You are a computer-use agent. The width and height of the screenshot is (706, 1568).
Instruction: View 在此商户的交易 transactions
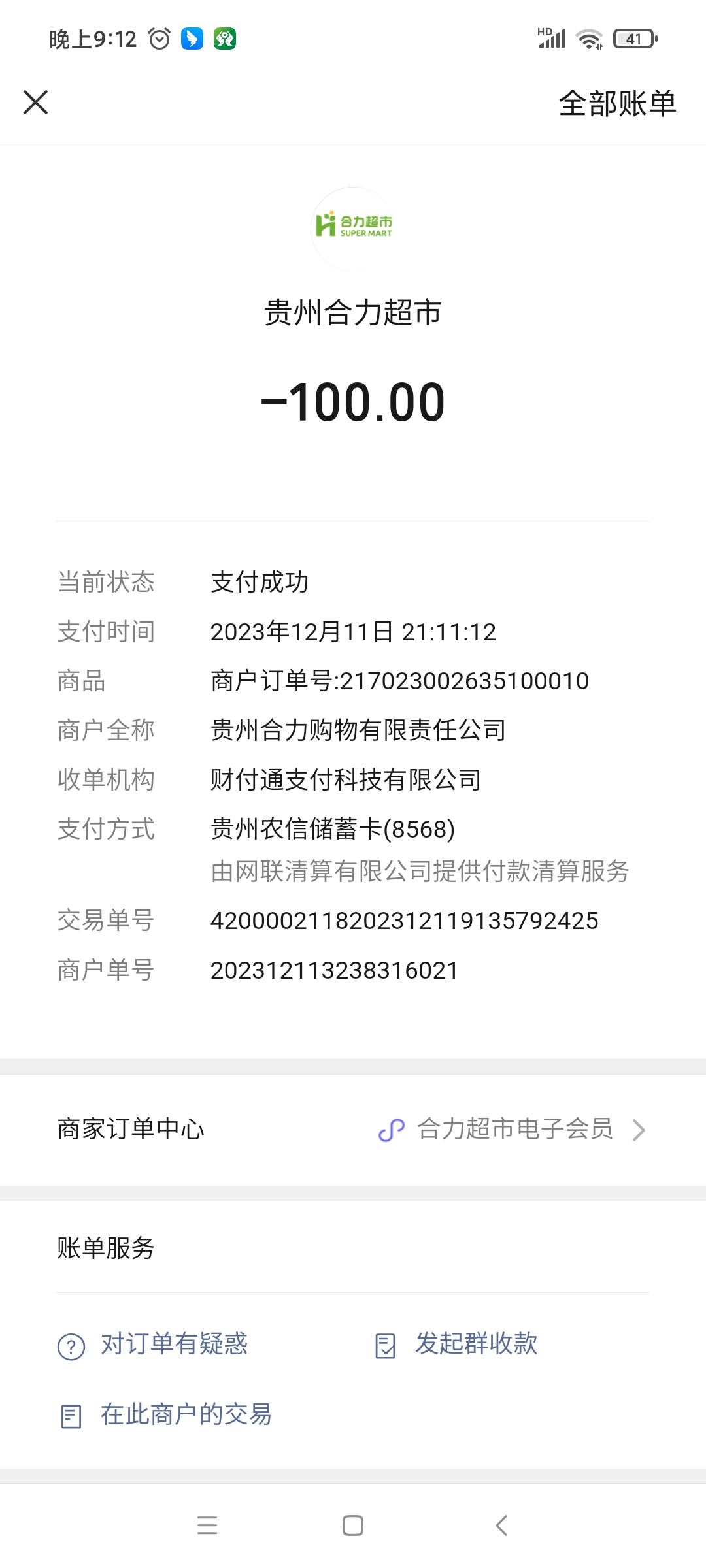pos(186,1415)
